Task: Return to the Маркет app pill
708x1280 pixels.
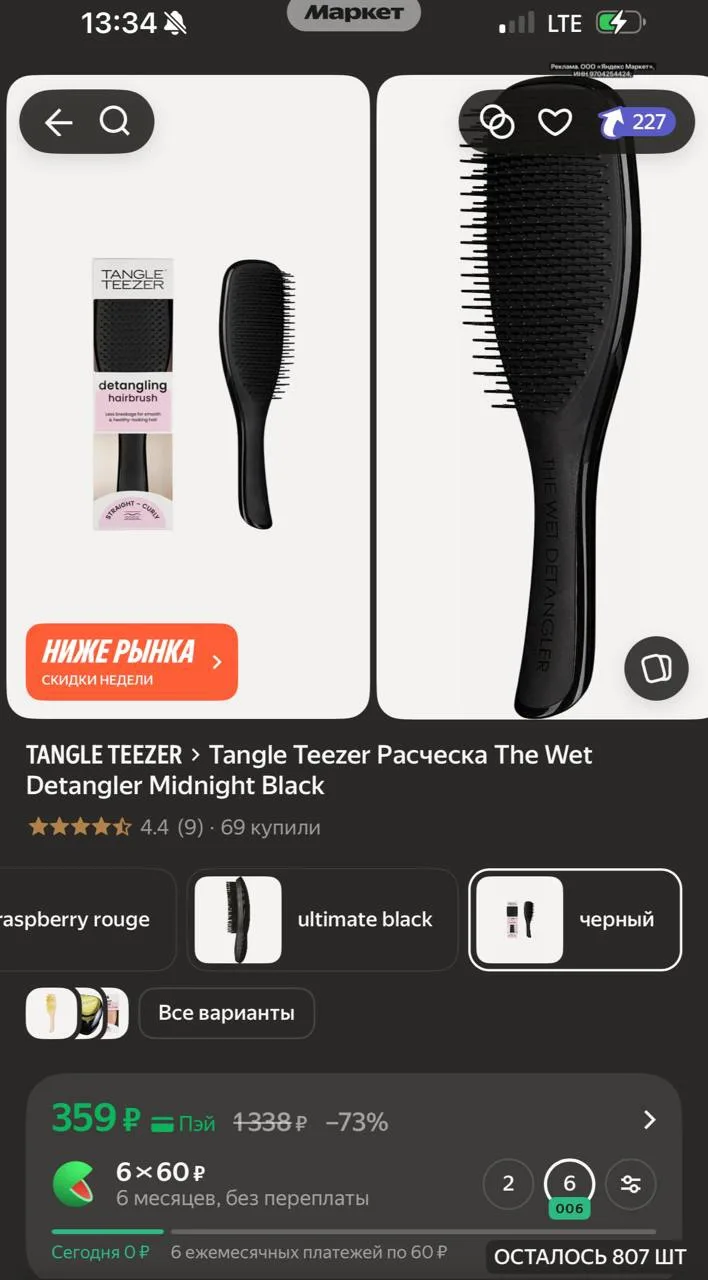Action: (x=354, y=14)
